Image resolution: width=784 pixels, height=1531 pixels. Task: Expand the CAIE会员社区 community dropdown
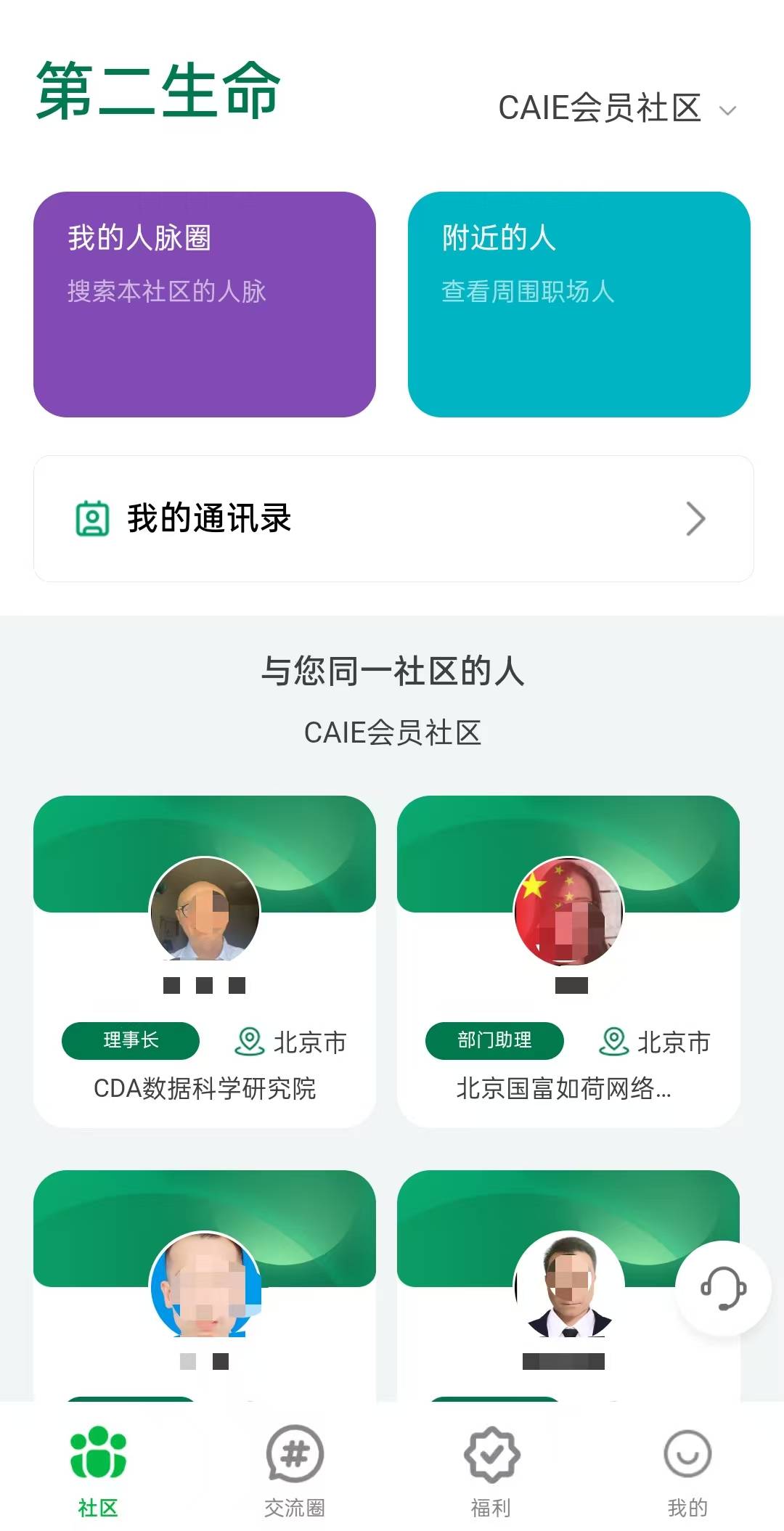(617, 109)
